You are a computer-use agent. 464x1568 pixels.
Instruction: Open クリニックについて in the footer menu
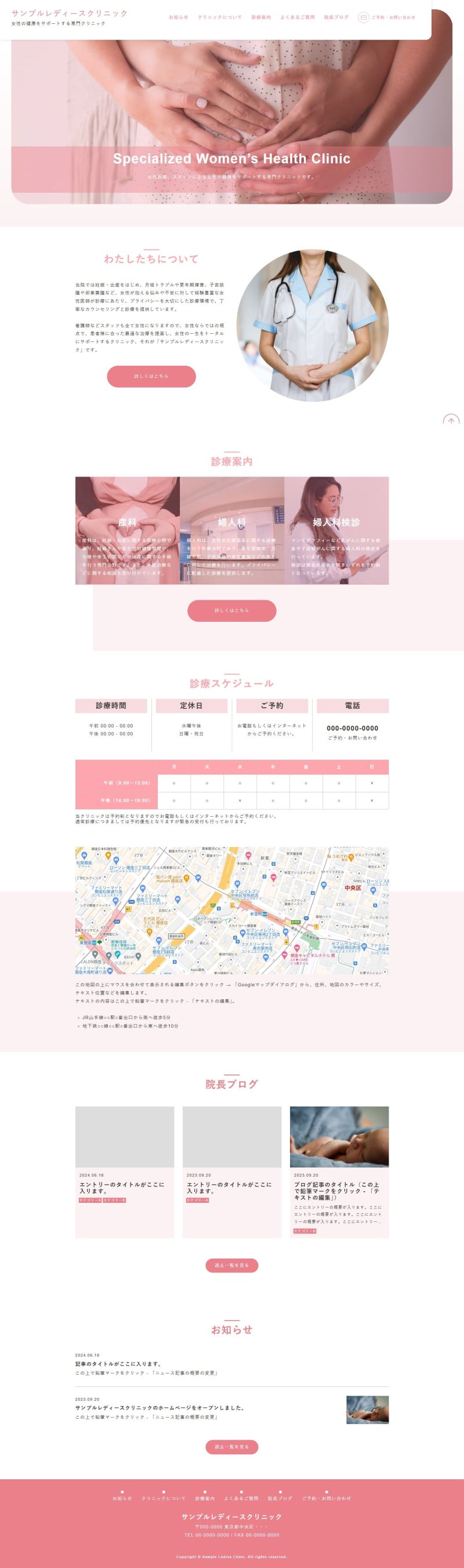[x=164, y=1498]
